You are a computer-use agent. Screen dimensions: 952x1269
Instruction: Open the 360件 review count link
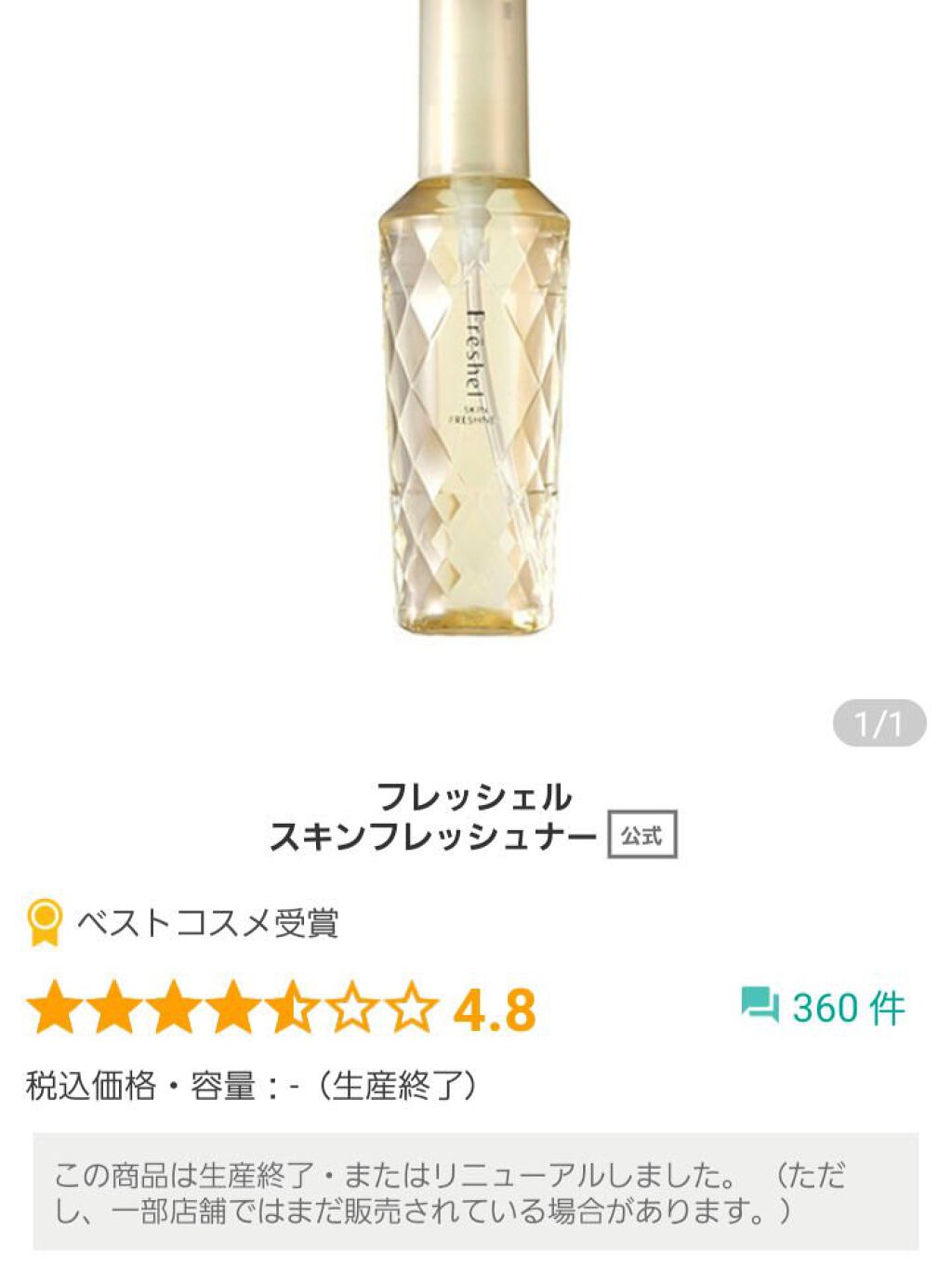846,1006
